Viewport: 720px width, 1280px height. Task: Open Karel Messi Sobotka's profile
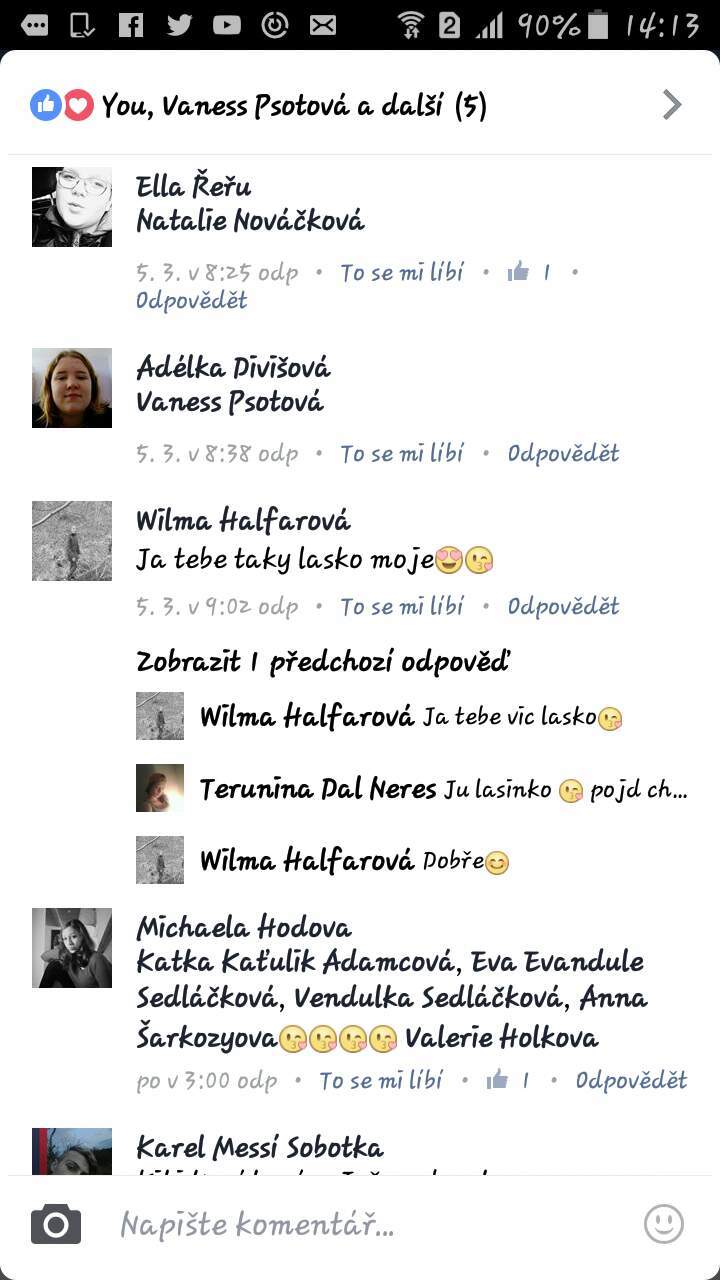pyautogui.click(x=260, y=1147)
